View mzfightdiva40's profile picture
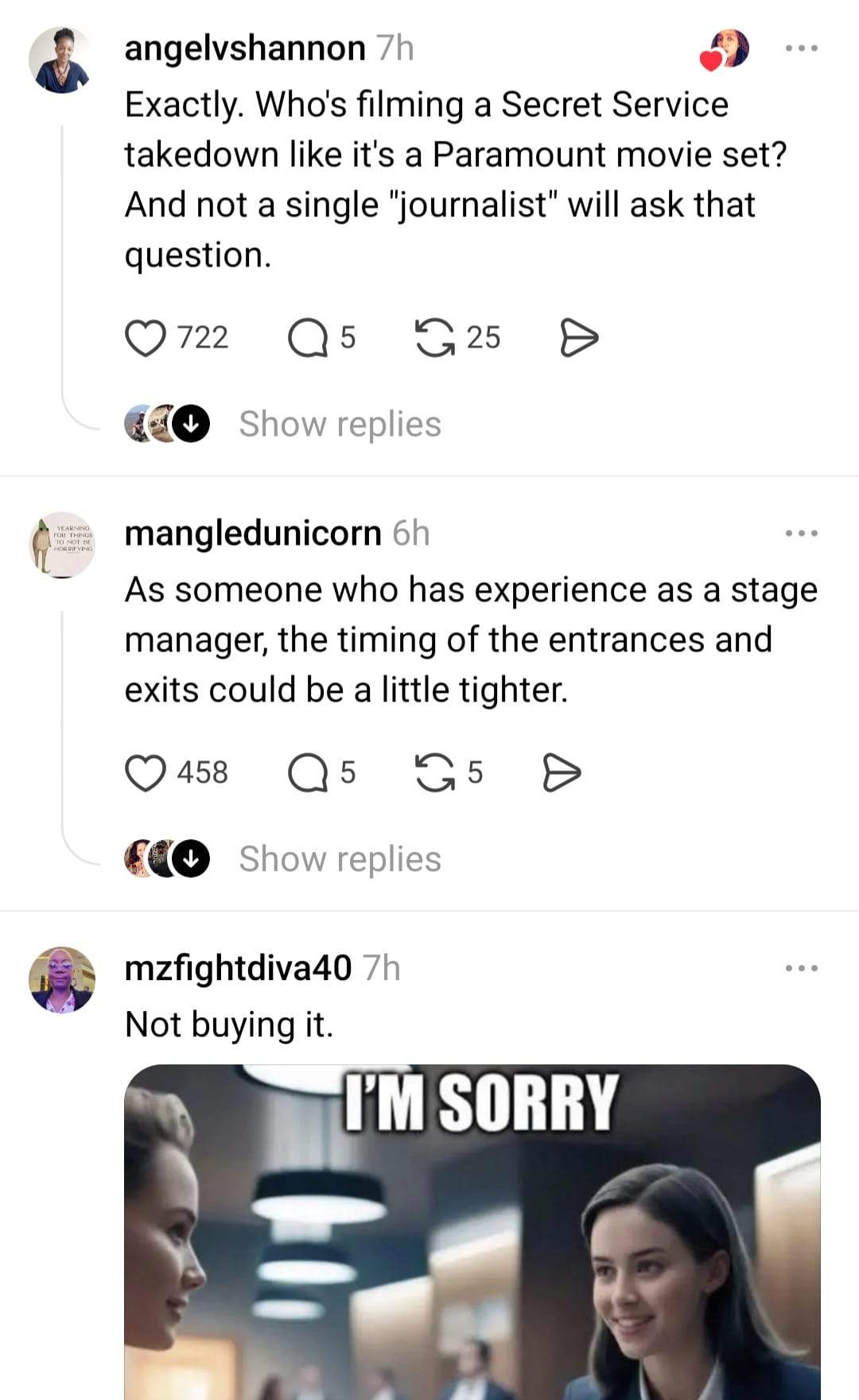 tap(62, 980)
